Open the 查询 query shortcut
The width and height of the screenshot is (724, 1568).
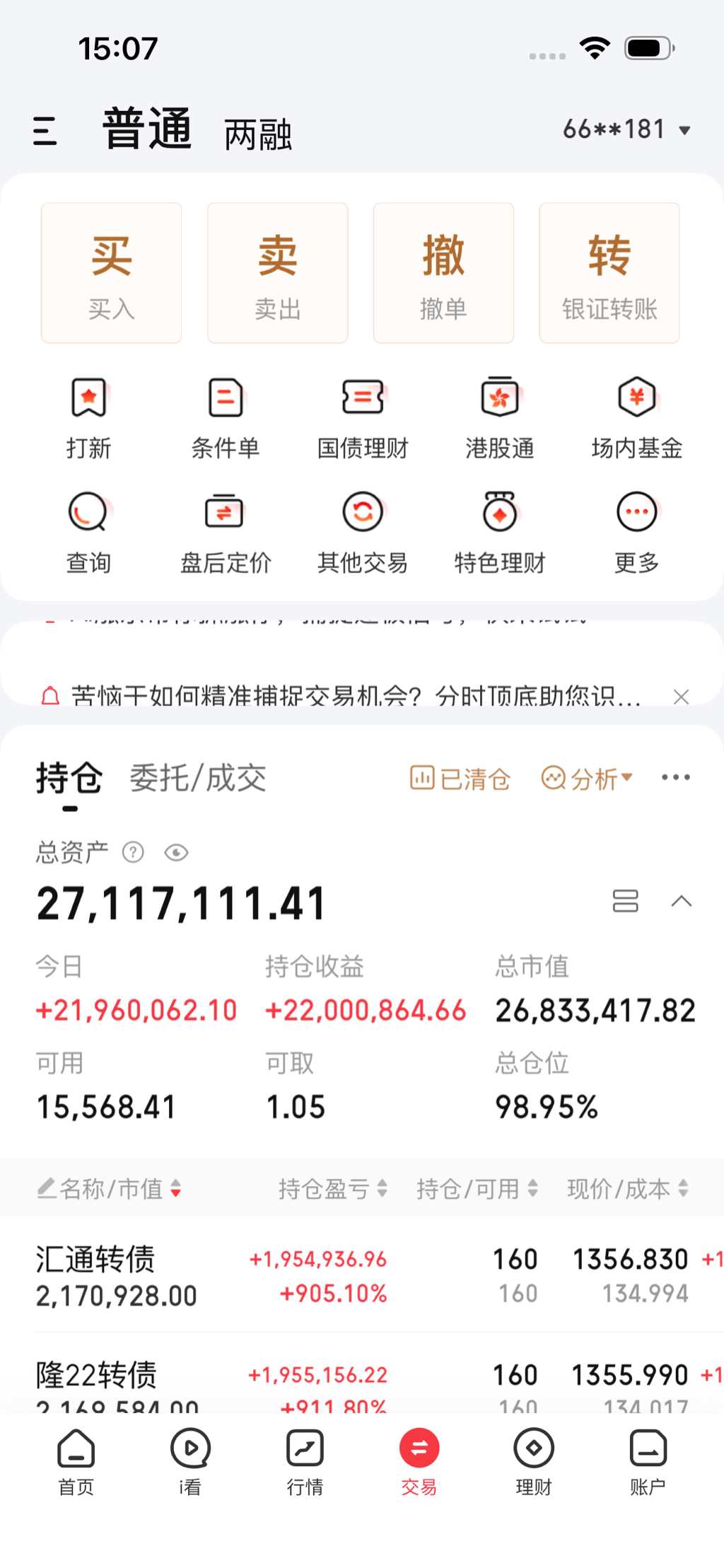point(88,532)
